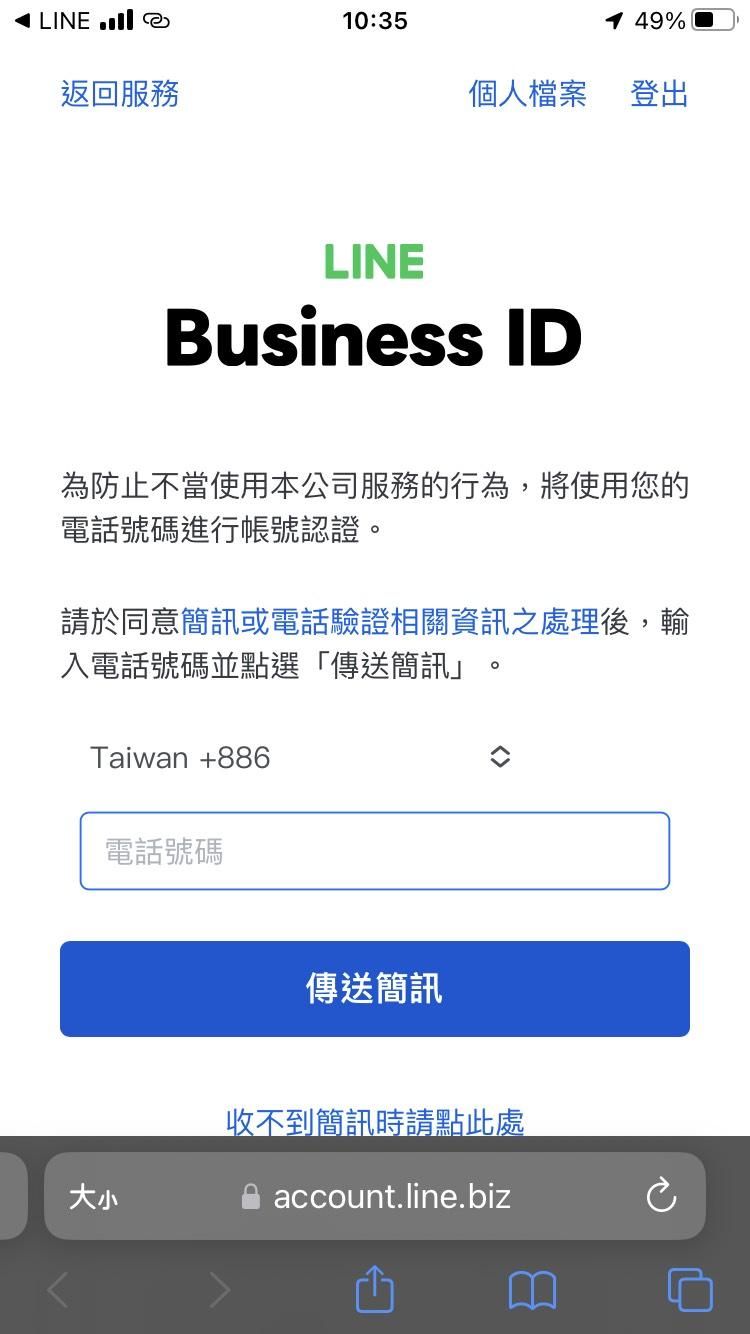Tap the 傳送簡訊 button
The width and height of the screenshot is (750, 1334).
coord(374,988)
